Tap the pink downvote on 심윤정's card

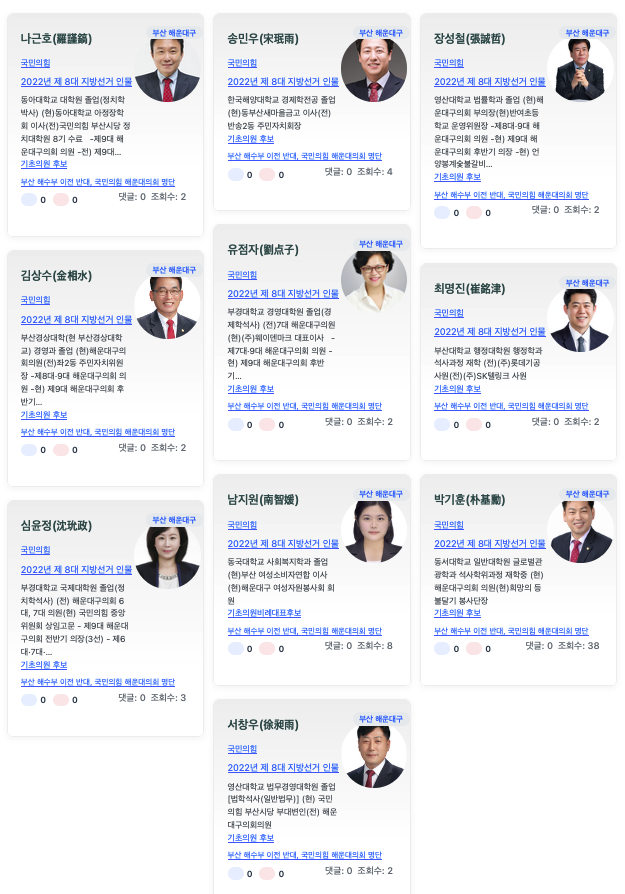pos(61,700)
